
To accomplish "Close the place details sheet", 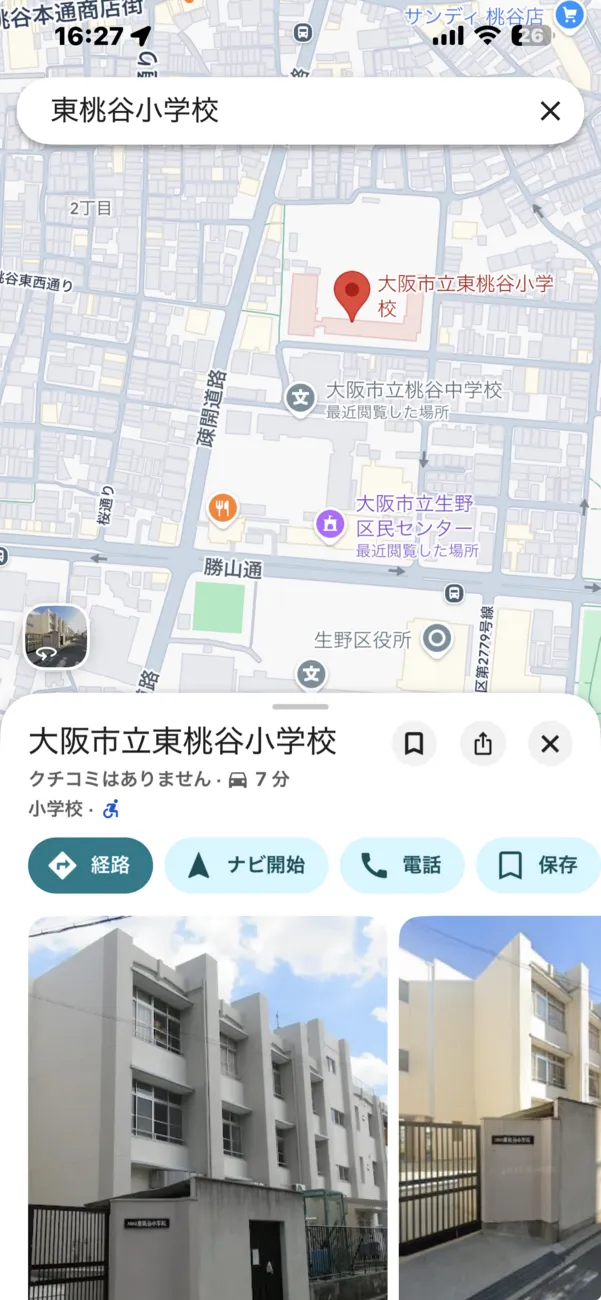I will [550, 744].
